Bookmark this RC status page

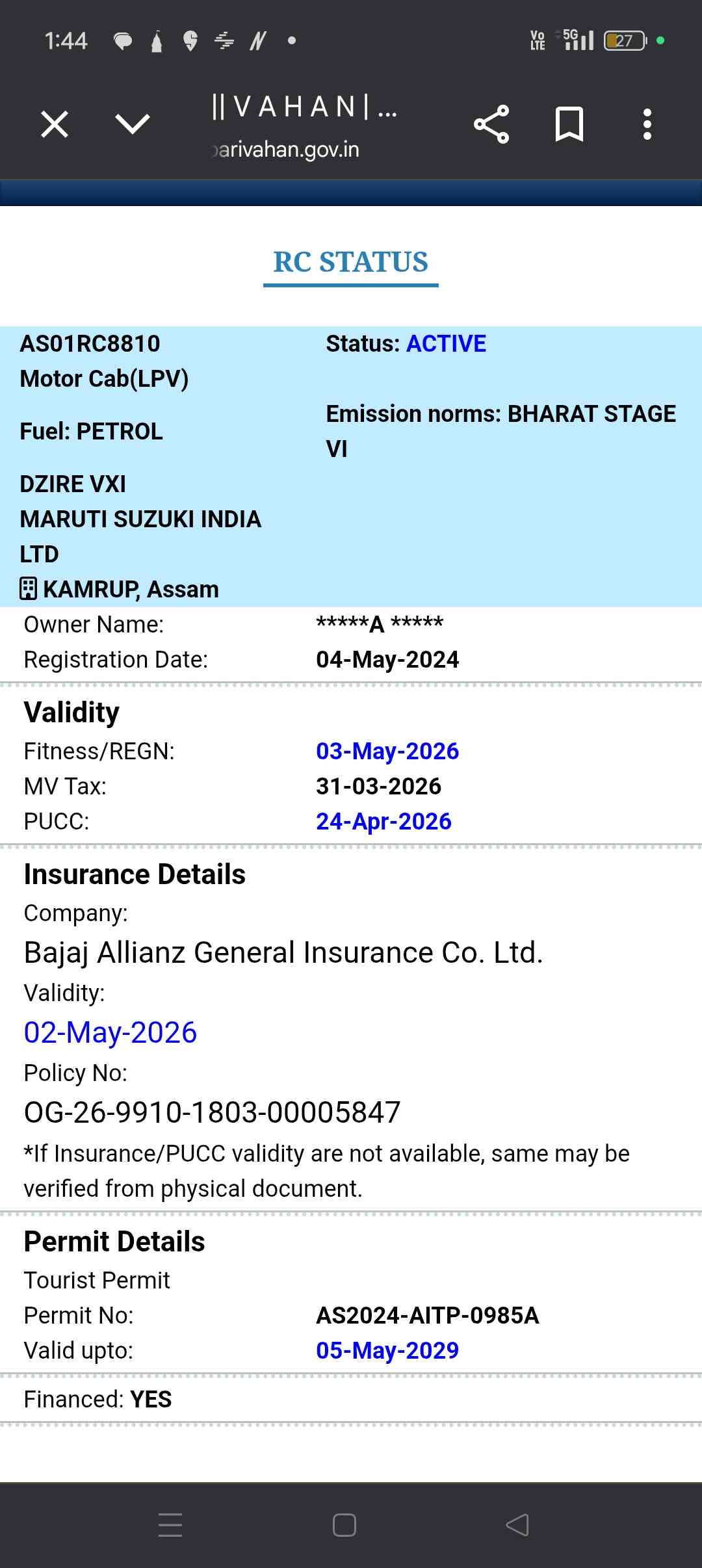coord(569,124)
